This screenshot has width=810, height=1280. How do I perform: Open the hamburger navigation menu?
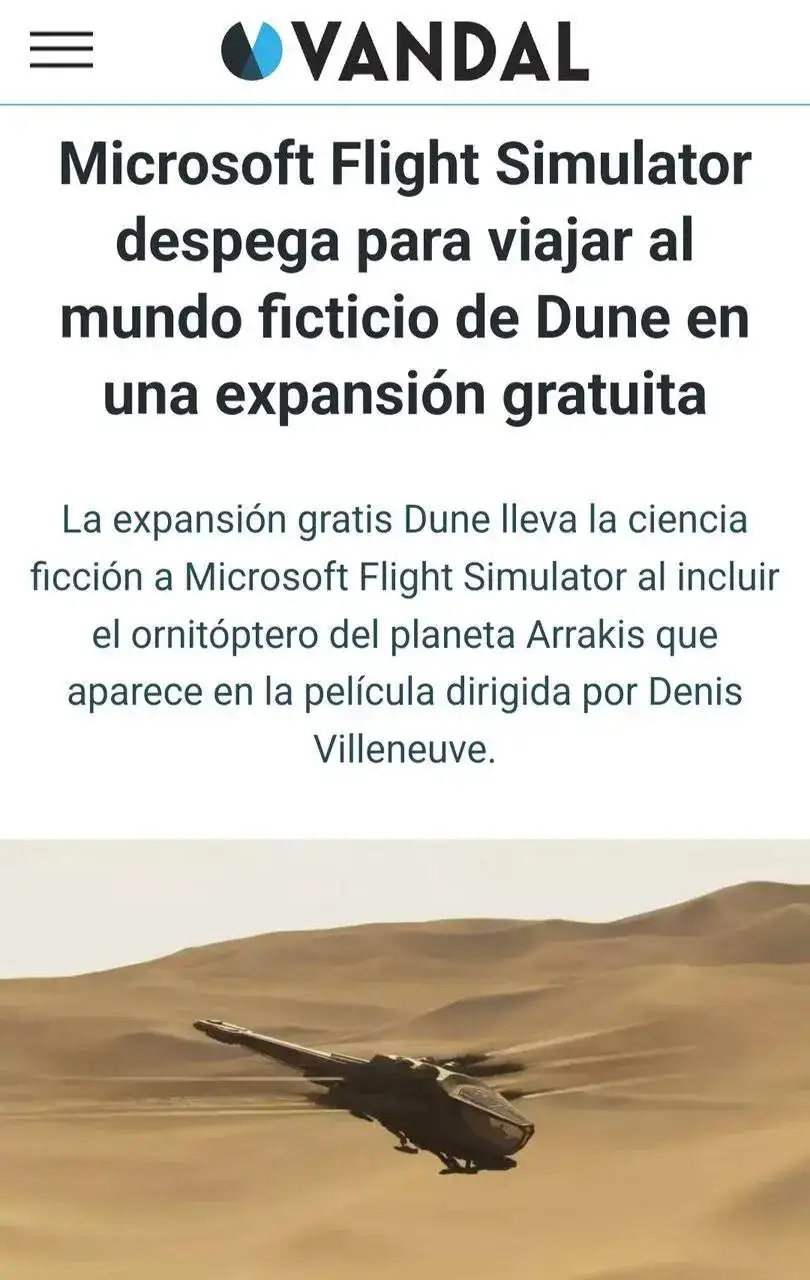click(x=61, y=50)
